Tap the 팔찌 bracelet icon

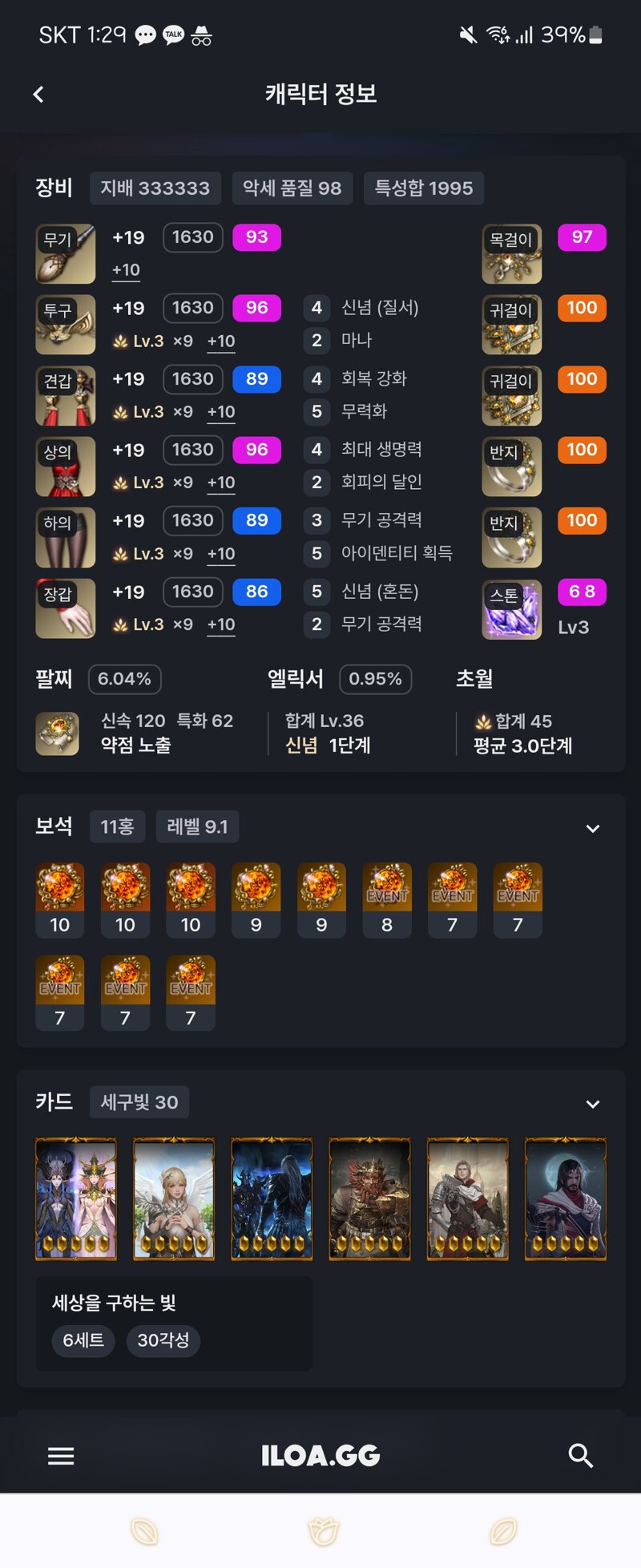tap(58, 733)
